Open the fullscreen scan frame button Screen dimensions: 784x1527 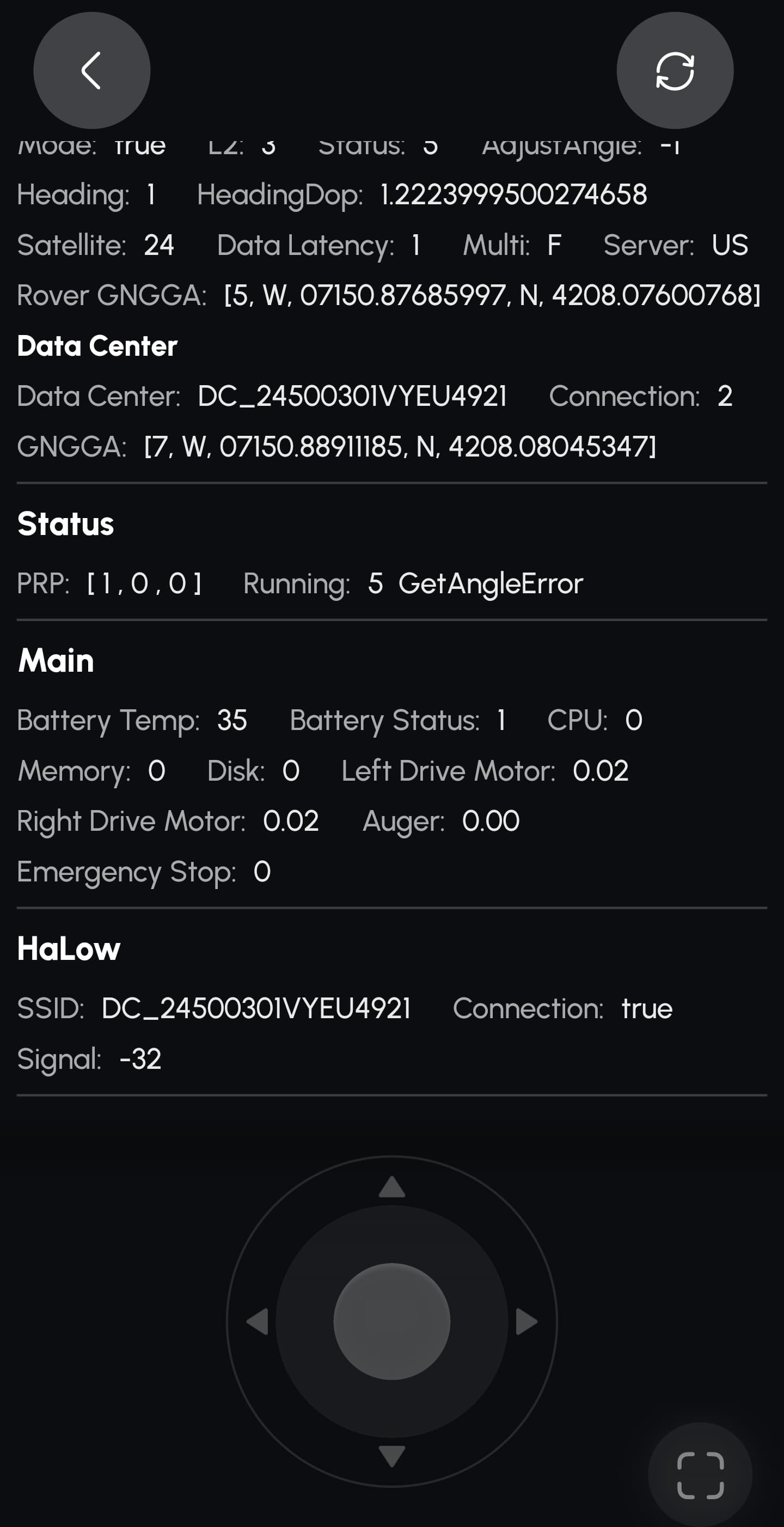tap(701, 1475)
